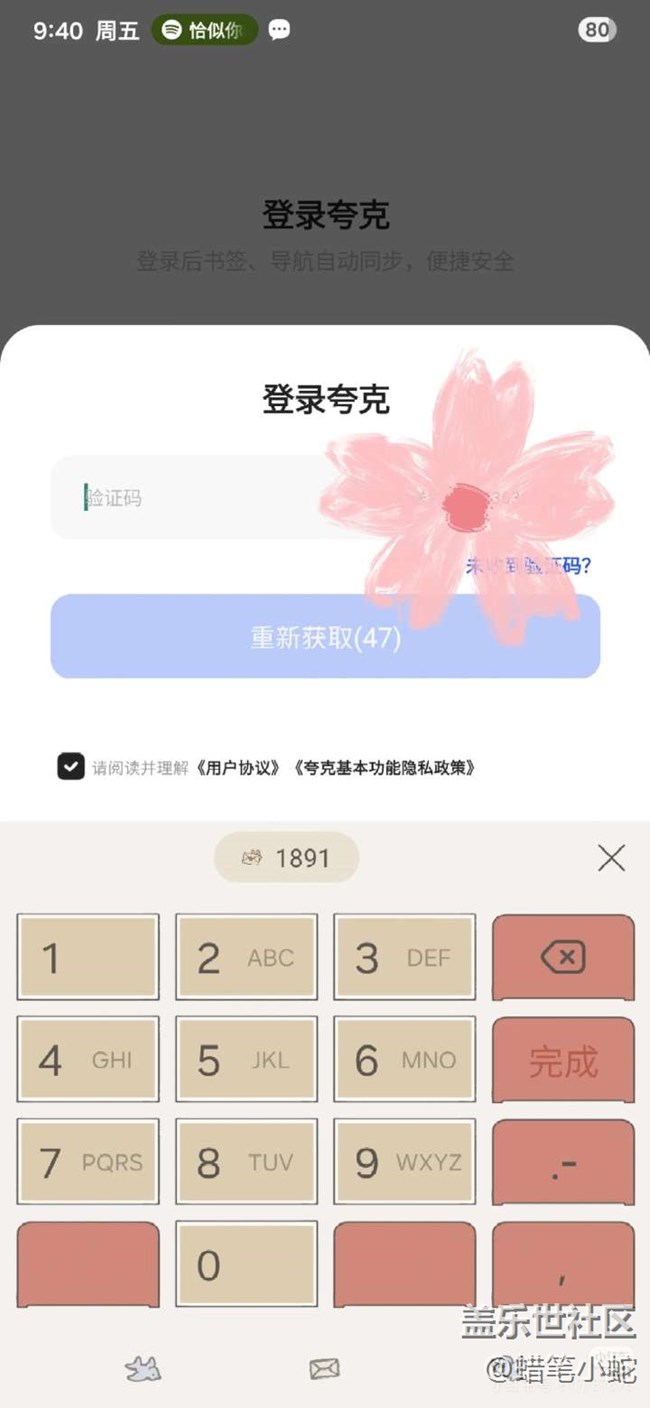Uncheck the user agreement checkbox
The image size is (650, 1408).
point(70,767)
